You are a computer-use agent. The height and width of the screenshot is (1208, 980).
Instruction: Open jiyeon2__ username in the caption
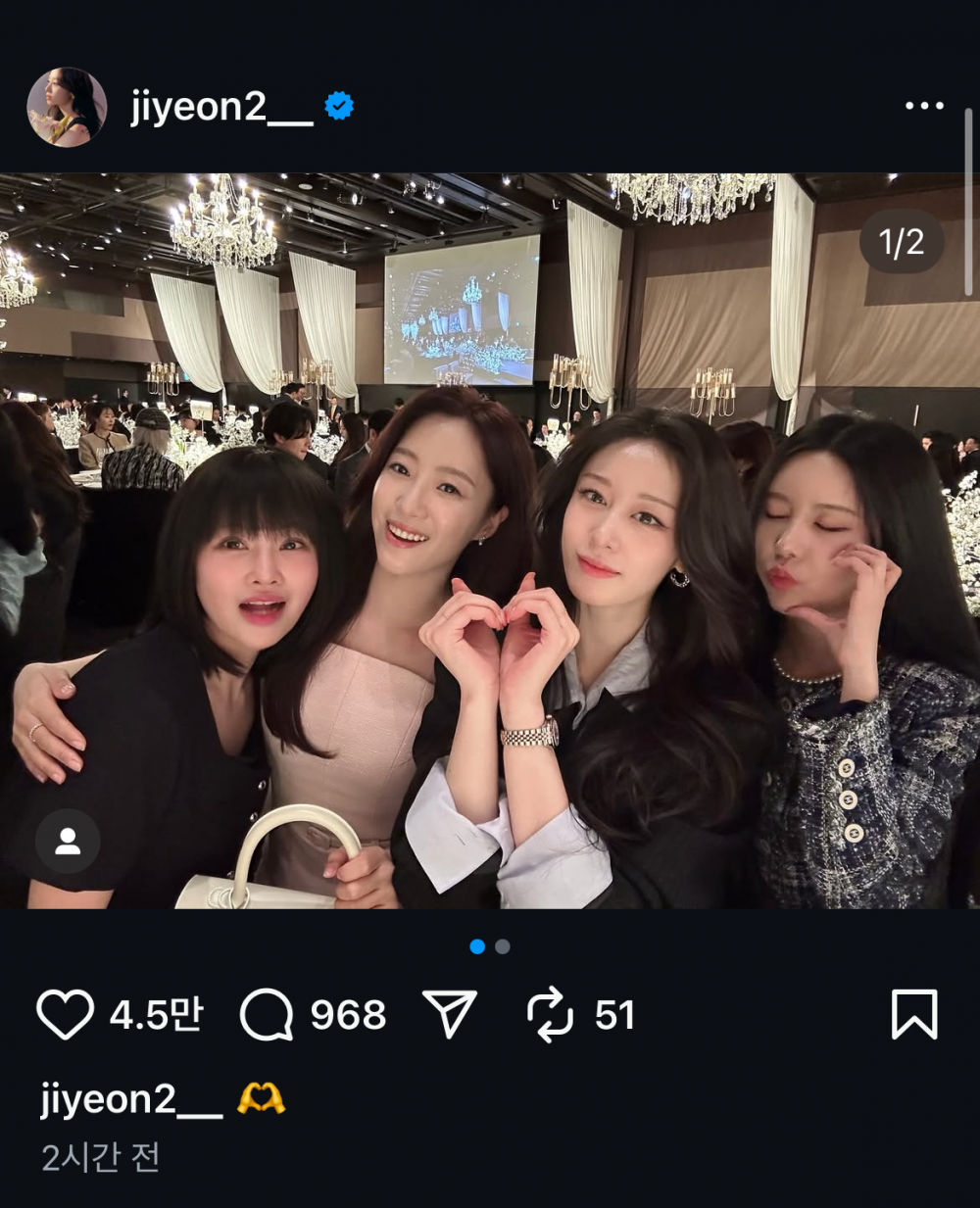point(131,1099)
